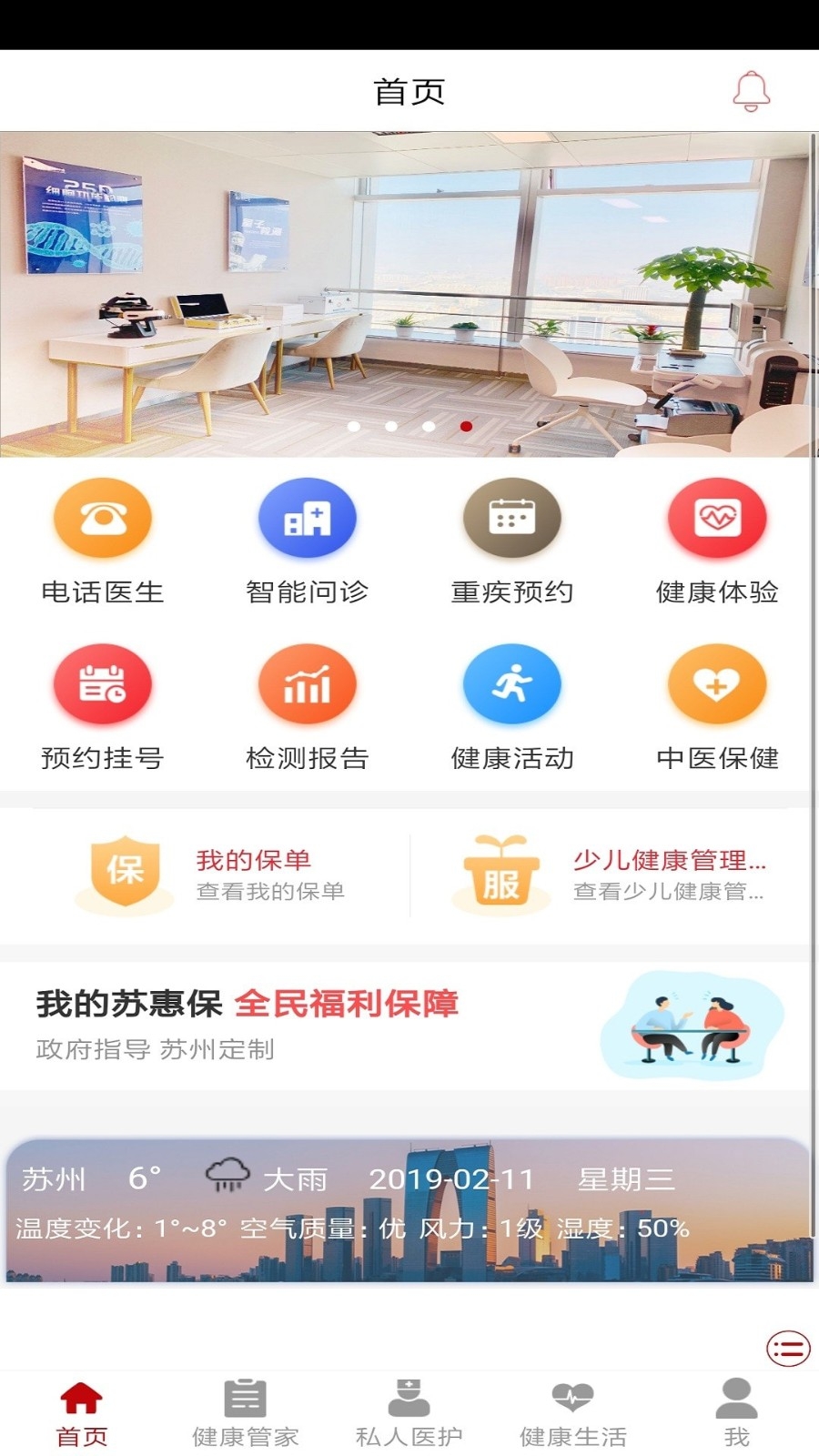Open 少儿健康管理 children's health card
Image resolution: width=819 pixels, height=1456 pixels.
[610, 875]
